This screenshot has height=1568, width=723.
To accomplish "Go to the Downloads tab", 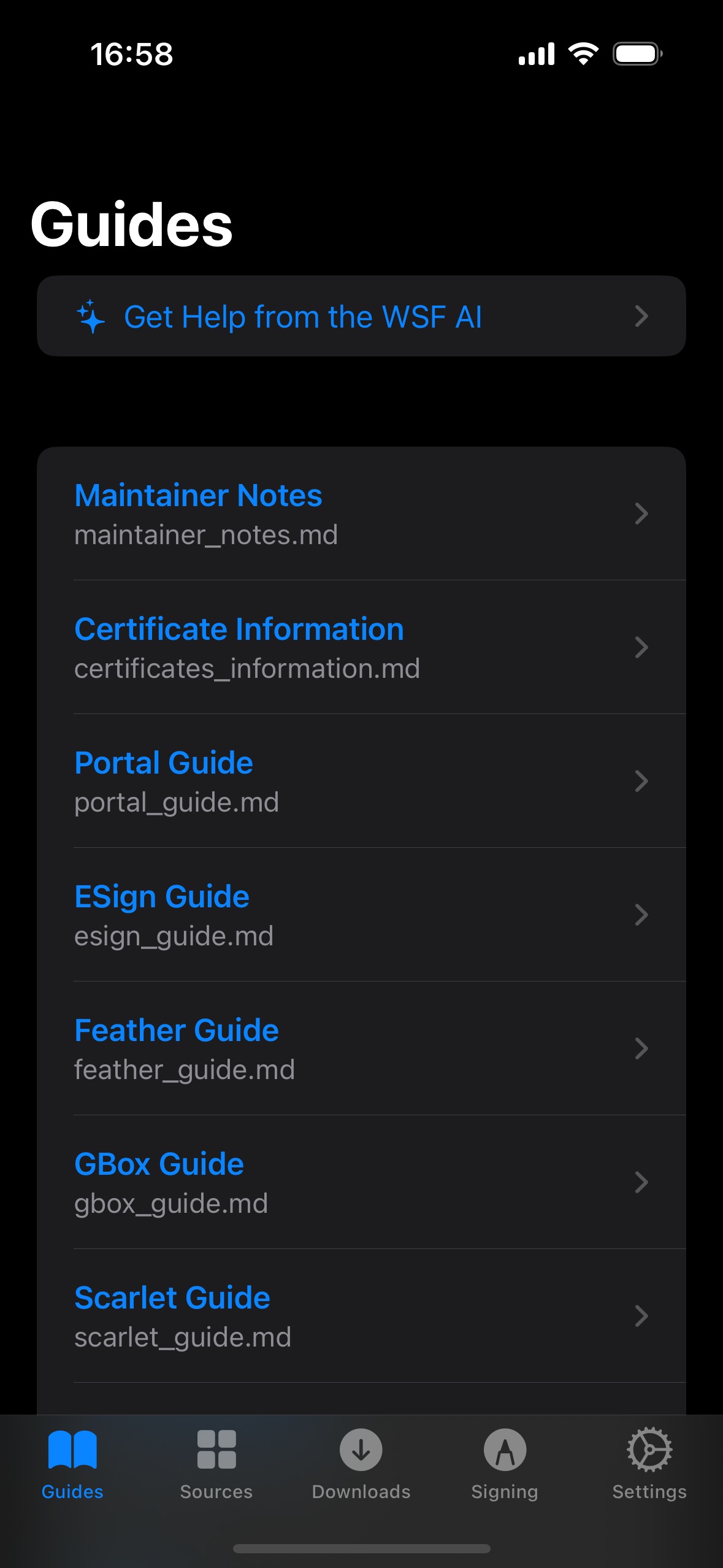I will 361,1464.
